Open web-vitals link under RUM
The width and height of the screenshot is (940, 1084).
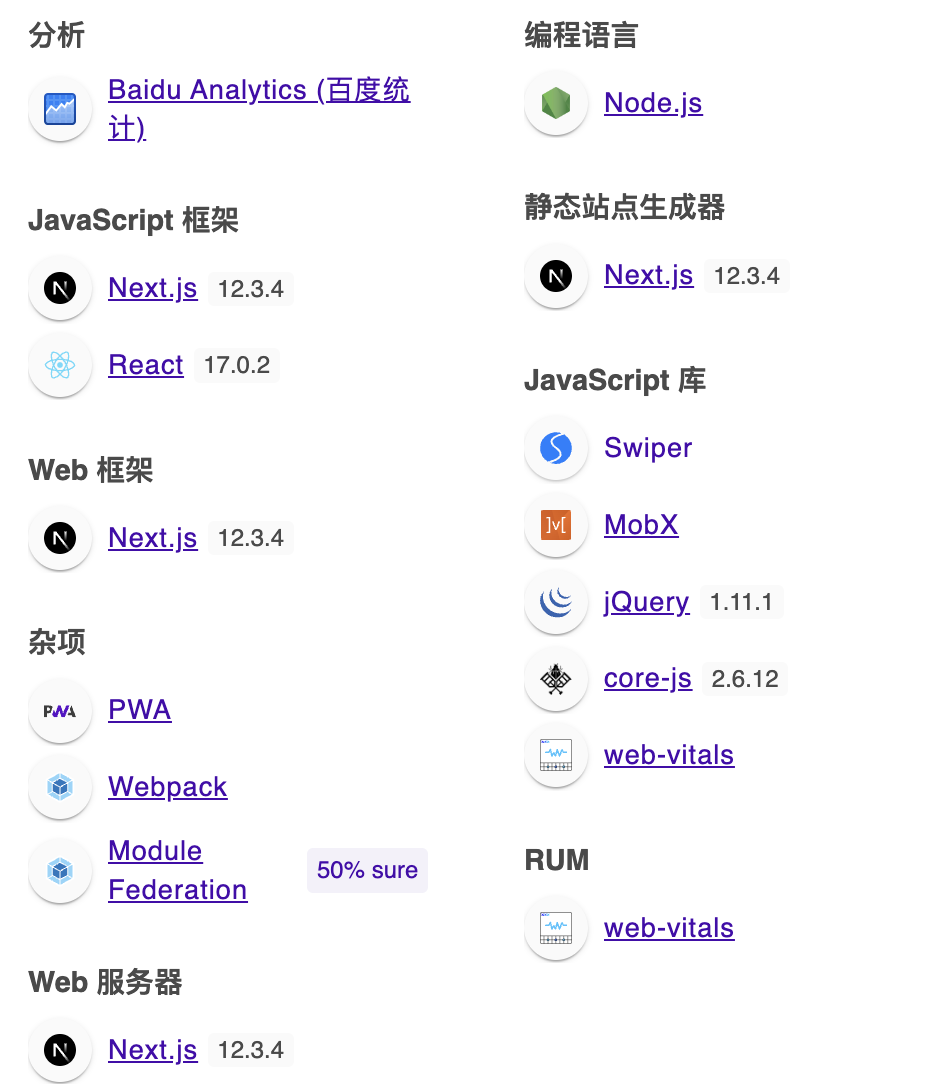(x=668, y=929)
